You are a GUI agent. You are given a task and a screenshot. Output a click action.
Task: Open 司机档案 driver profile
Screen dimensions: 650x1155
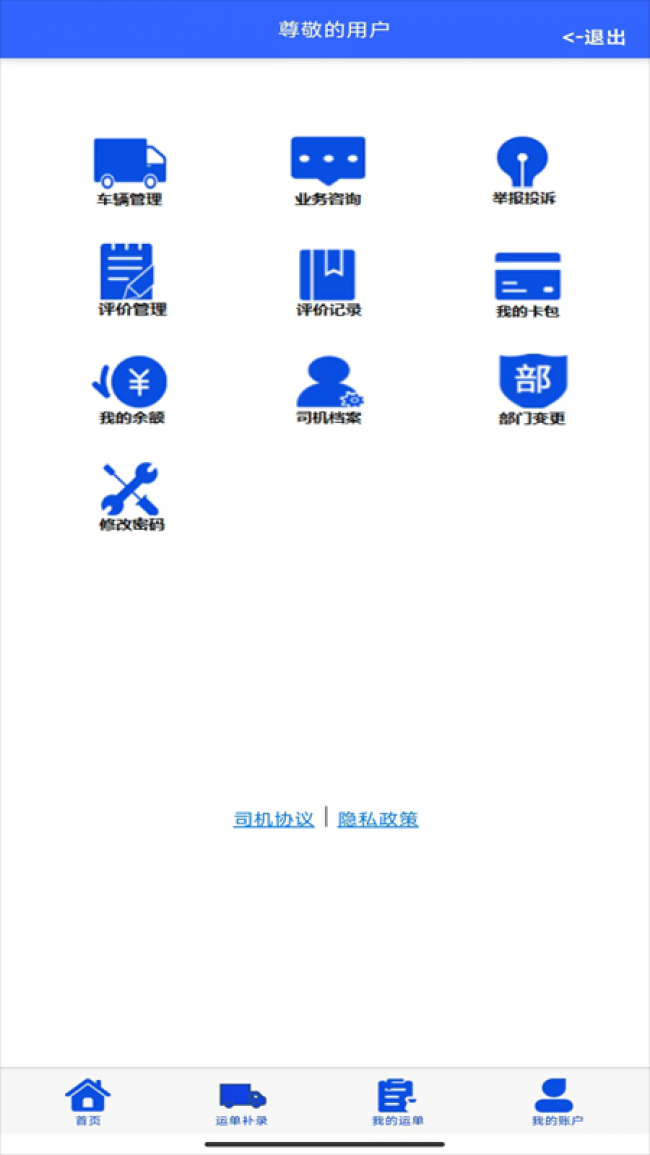pyautogui.click(x=329, y=390)
